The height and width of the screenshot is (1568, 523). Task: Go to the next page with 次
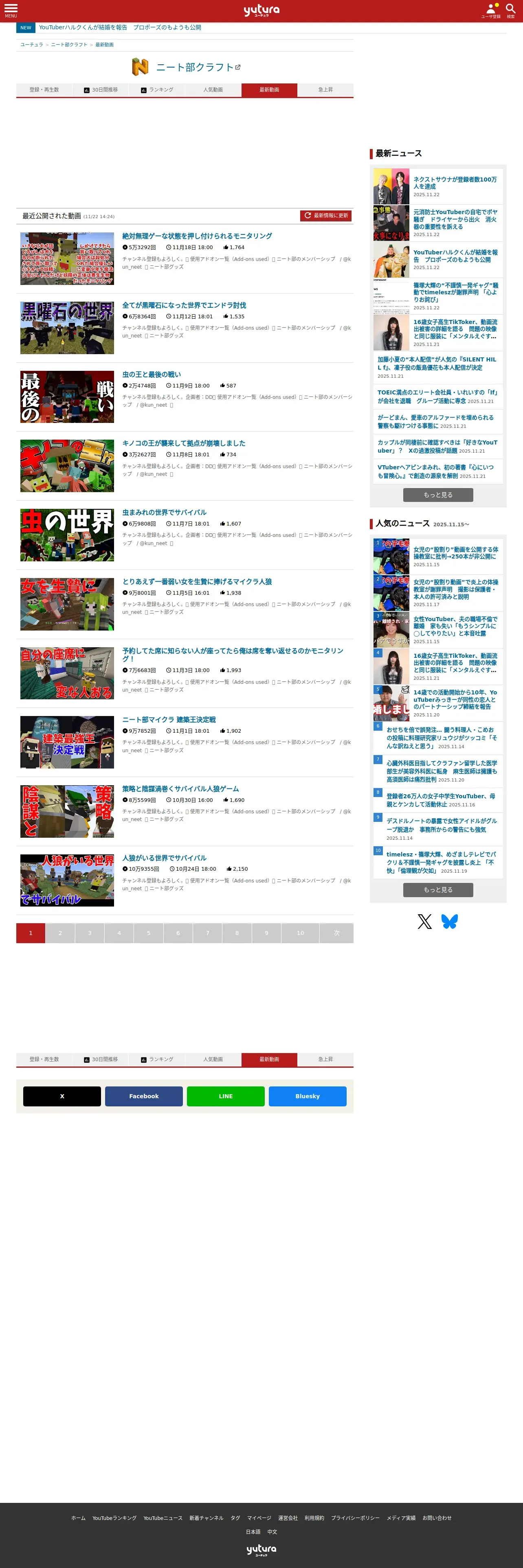coord(337,933)
